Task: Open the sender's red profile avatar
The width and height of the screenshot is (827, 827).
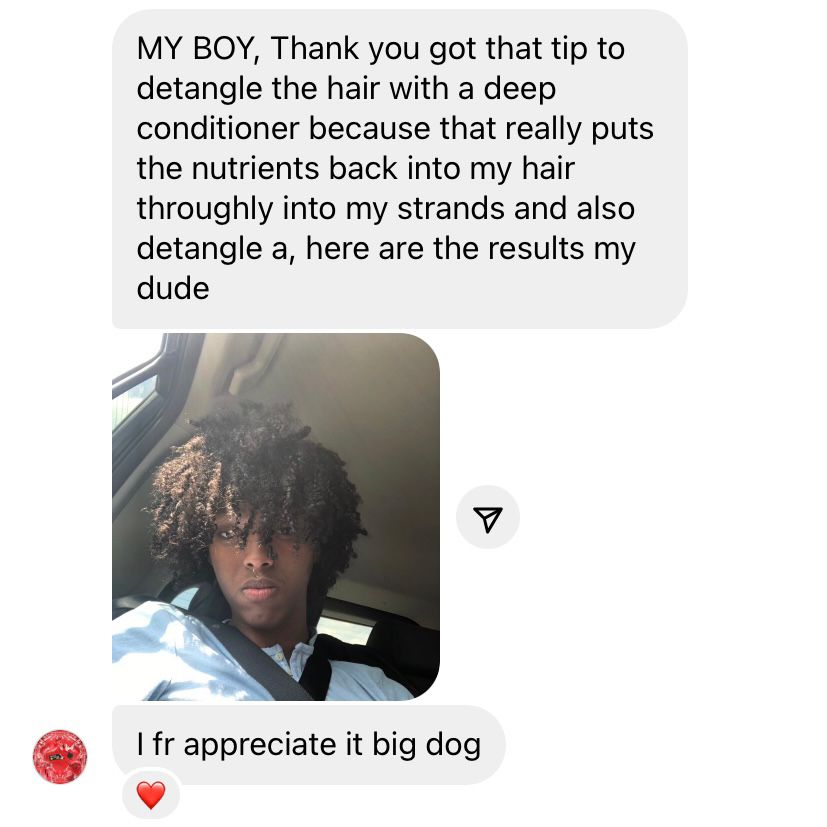Action: click(60, 756)
